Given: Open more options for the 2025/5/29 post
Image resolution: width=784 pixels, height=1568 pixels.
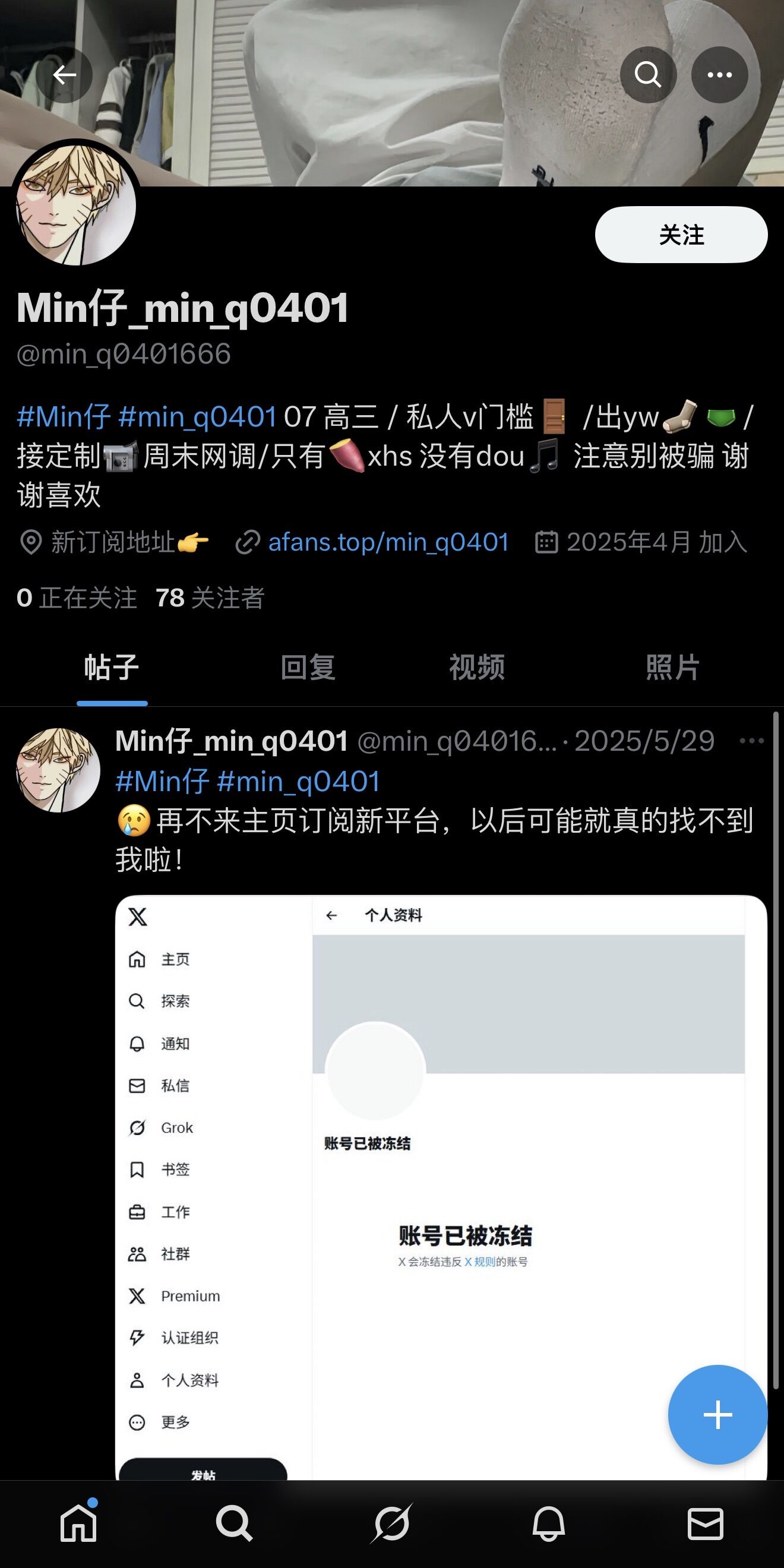Looking at the screenshot, I should point(751,741).
